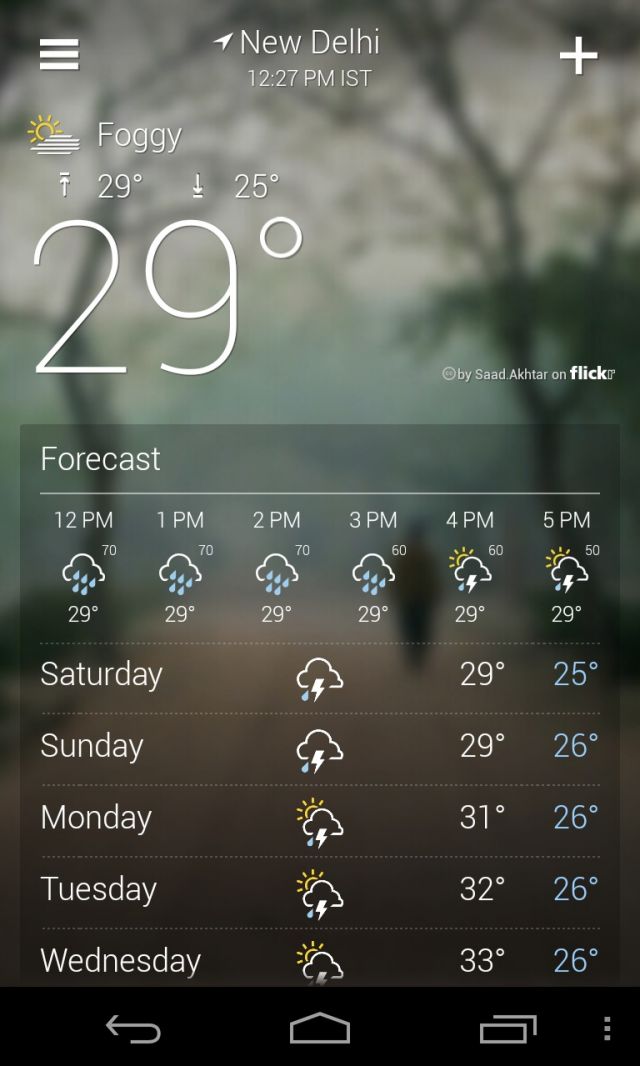
Task: Expand the Forecast card
Action: pos(100,459)
